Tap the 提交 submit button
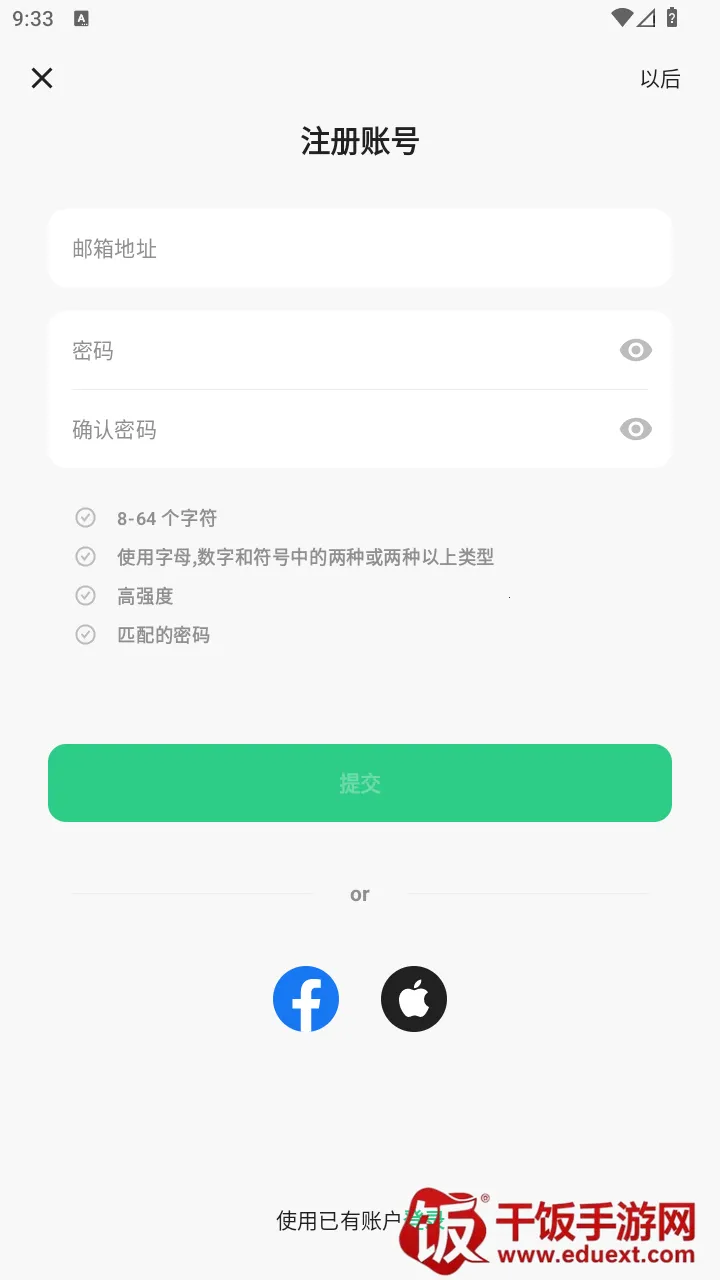Viewport: 720px width, 1280px height. point(360,783)
